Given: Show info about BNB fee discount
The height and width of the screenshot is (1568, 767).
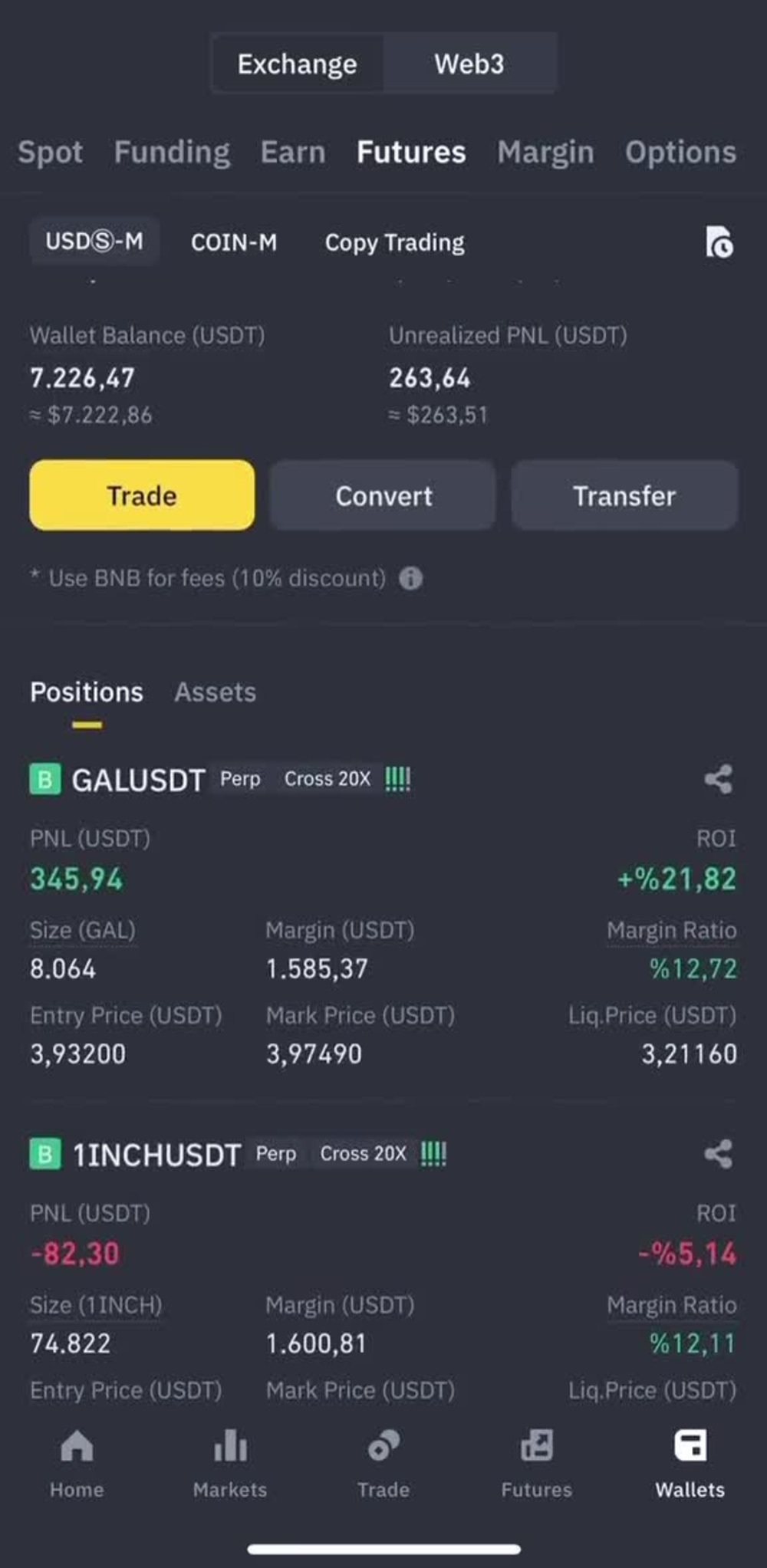Looking at the screenshot, I should tap(410, 578).
